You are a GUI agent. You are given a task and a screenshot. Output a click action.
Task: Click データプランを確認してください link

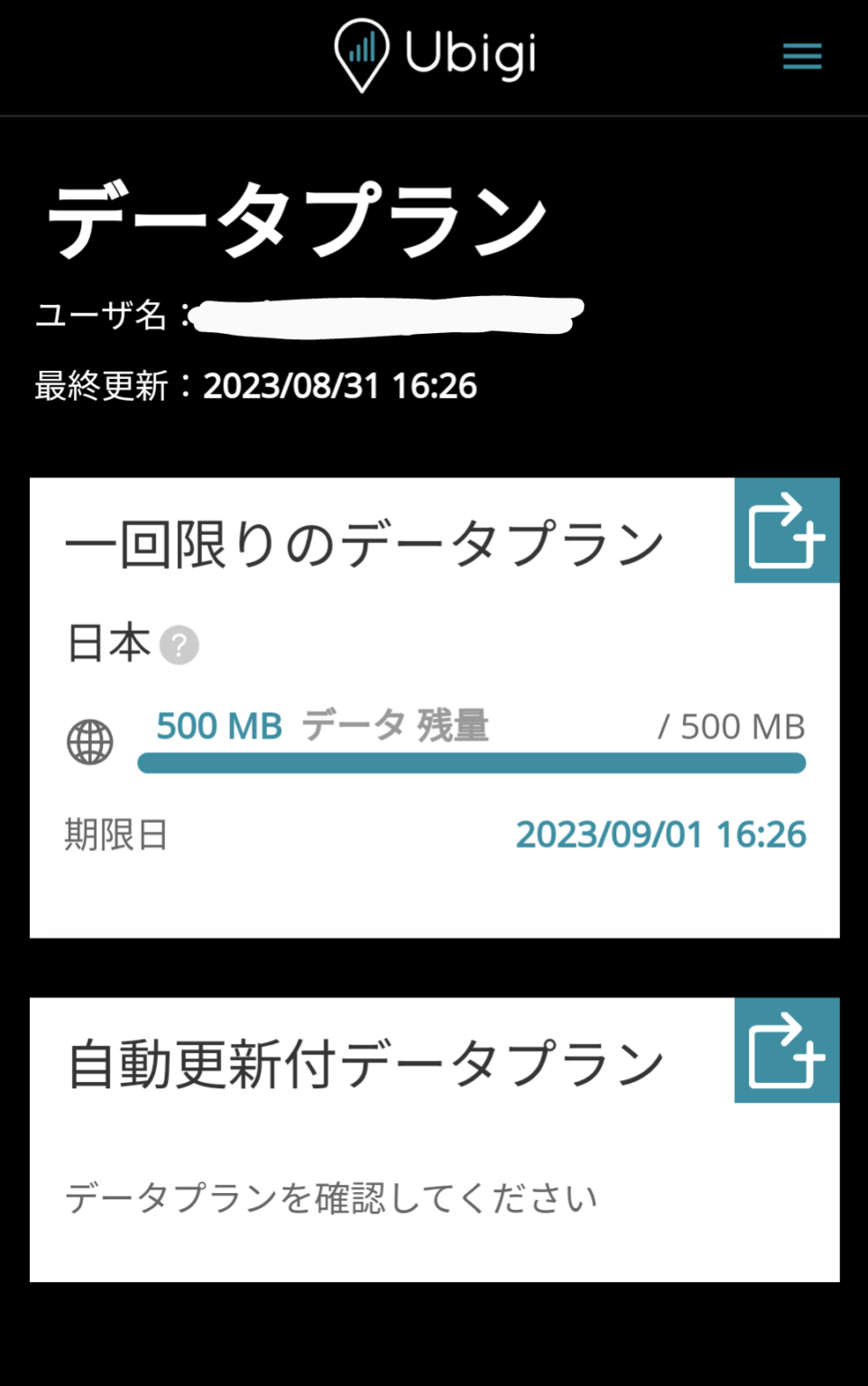(330, 1197)
